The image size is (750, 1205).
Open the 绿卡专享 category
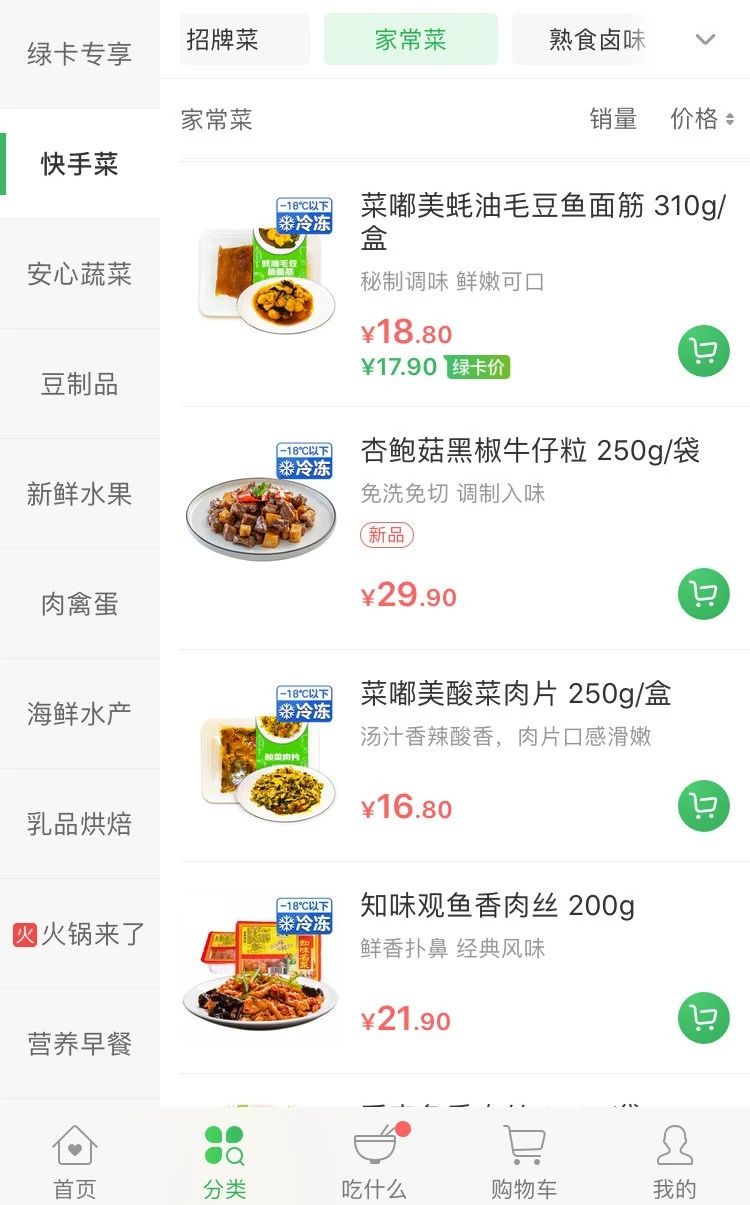point(80,54)
